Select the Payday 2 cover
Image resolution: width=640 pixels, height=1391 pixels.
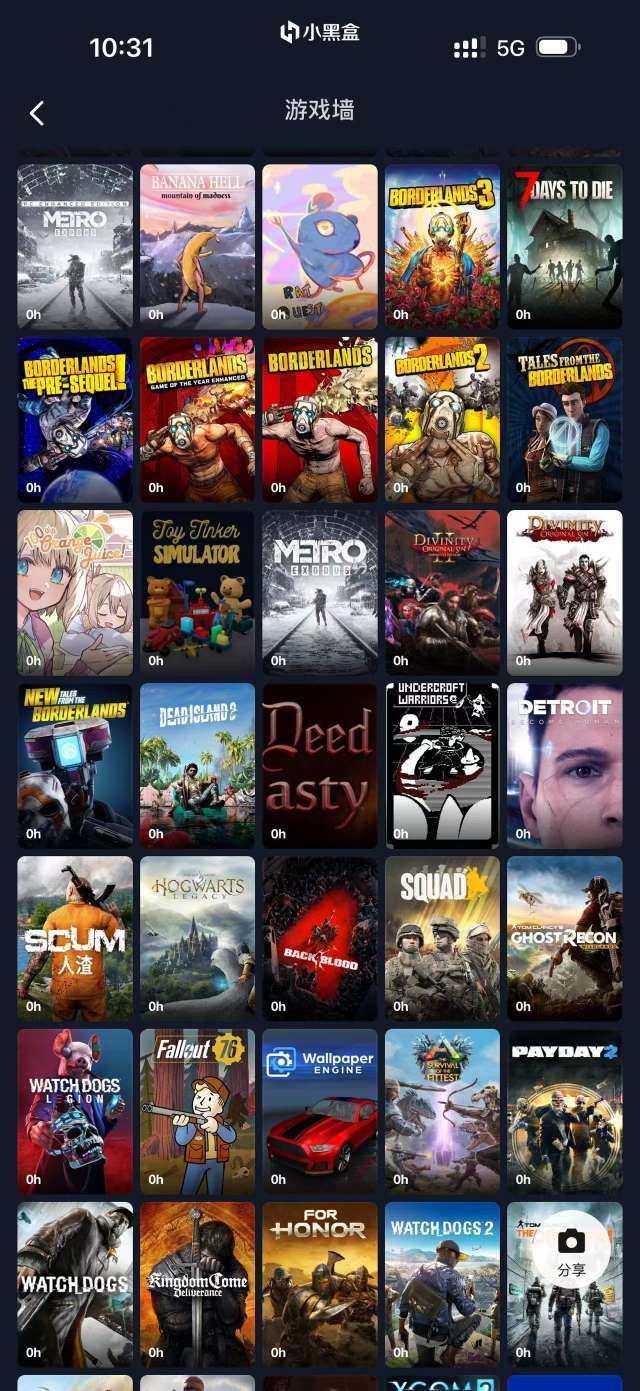coord(564,1111)
